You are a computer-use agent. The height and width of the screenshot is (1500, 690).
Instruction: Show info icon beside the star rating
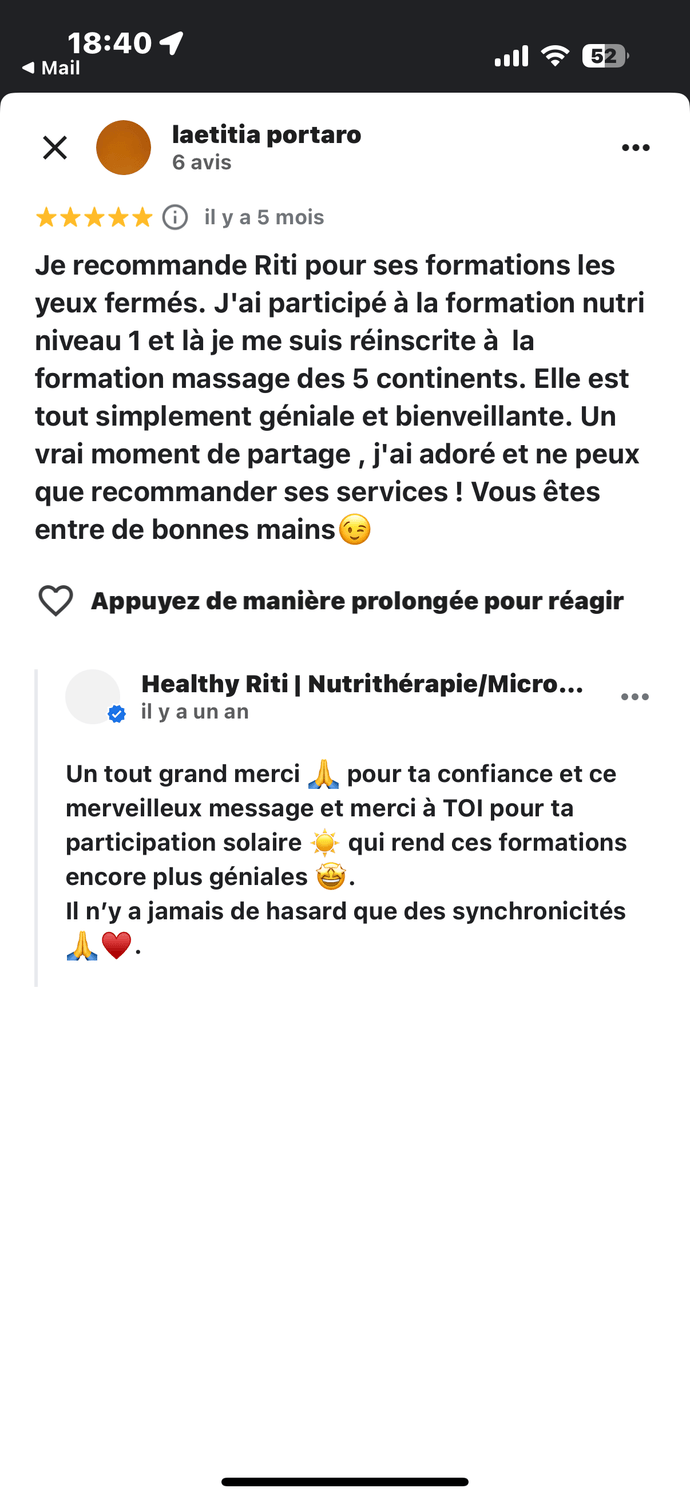(x=175, y=217)
